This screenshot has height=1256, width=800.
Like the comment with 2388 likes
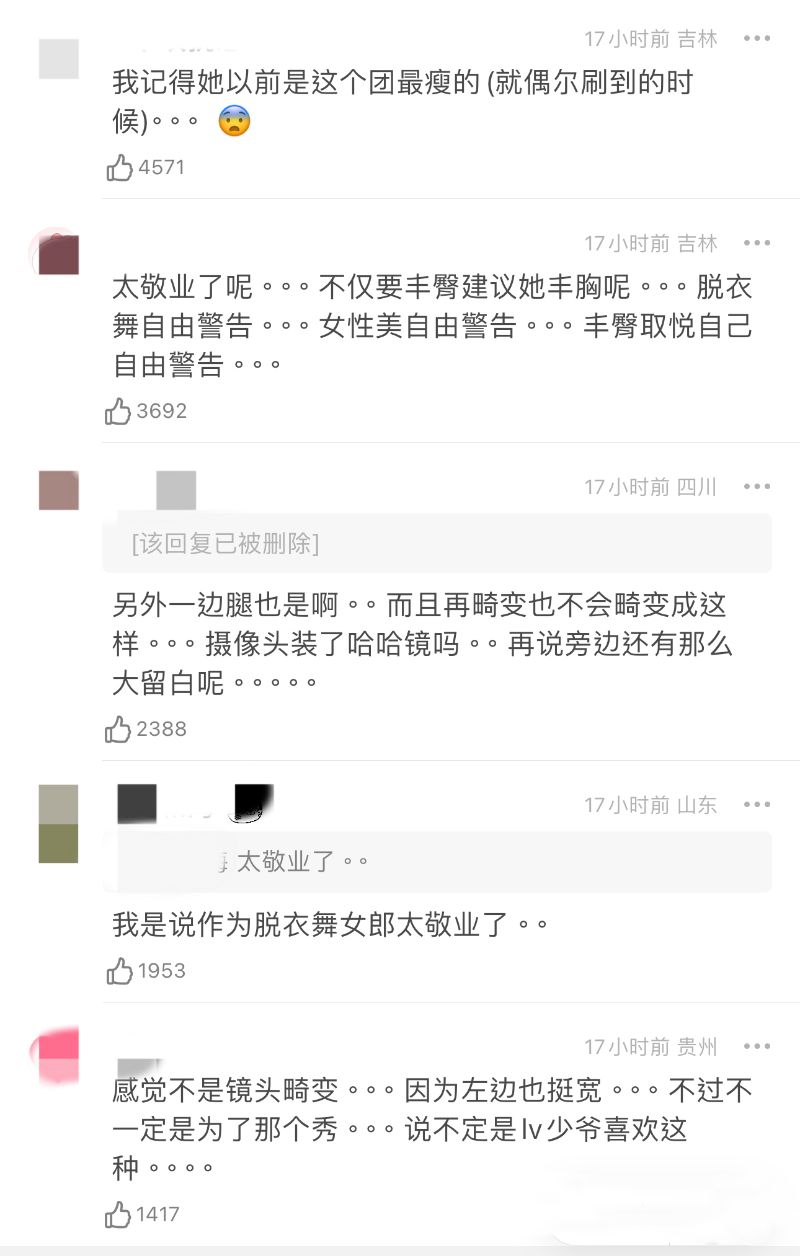coord(119,729)
